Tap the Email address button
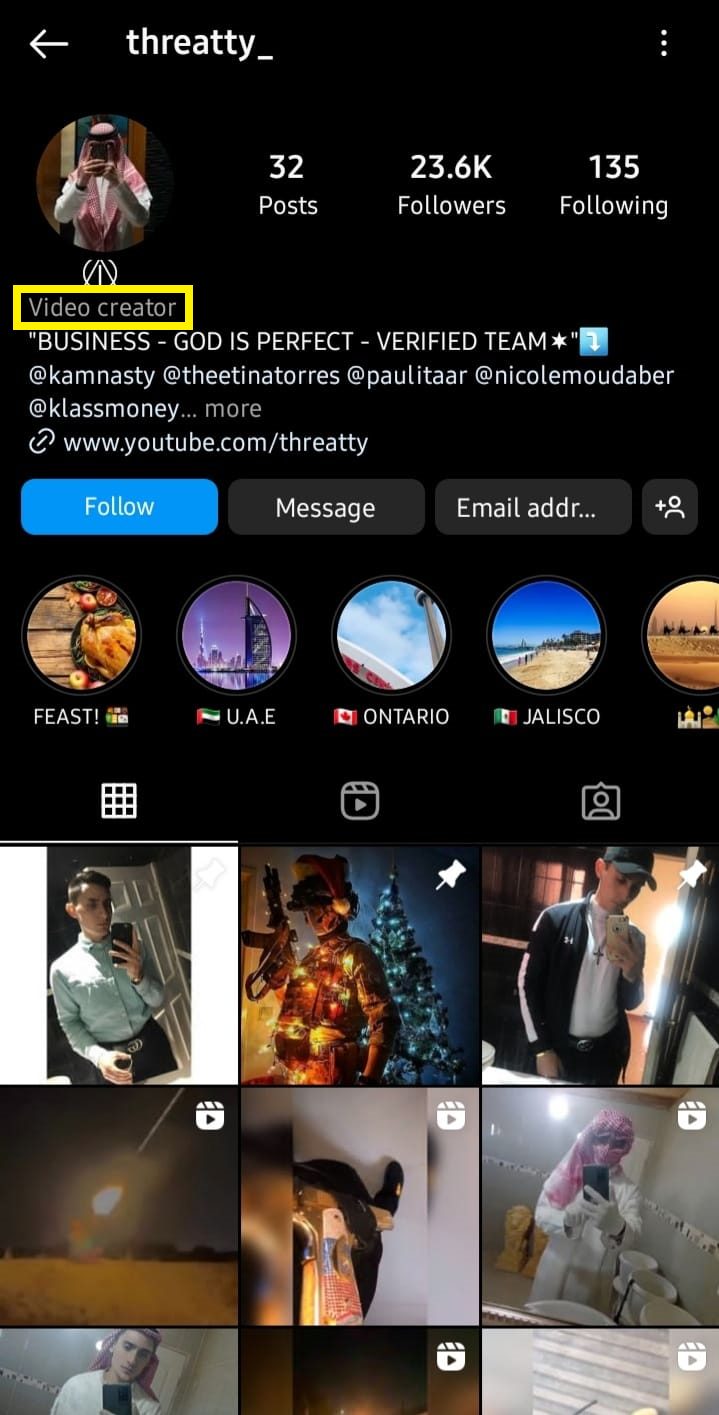 pyautogui.click(x=532, y=507)
